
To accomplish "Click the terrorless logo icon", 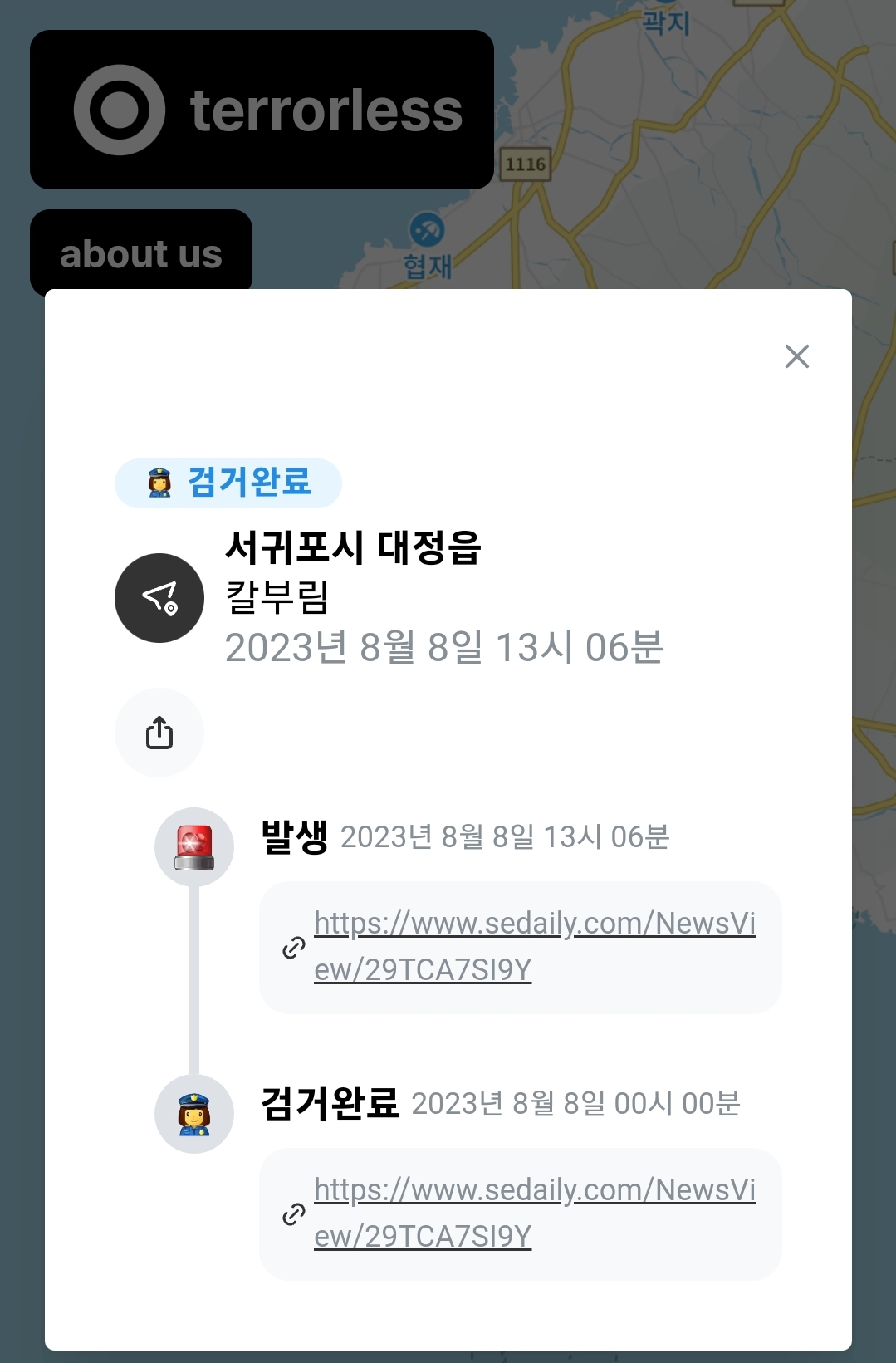I will tap(121, 108).
